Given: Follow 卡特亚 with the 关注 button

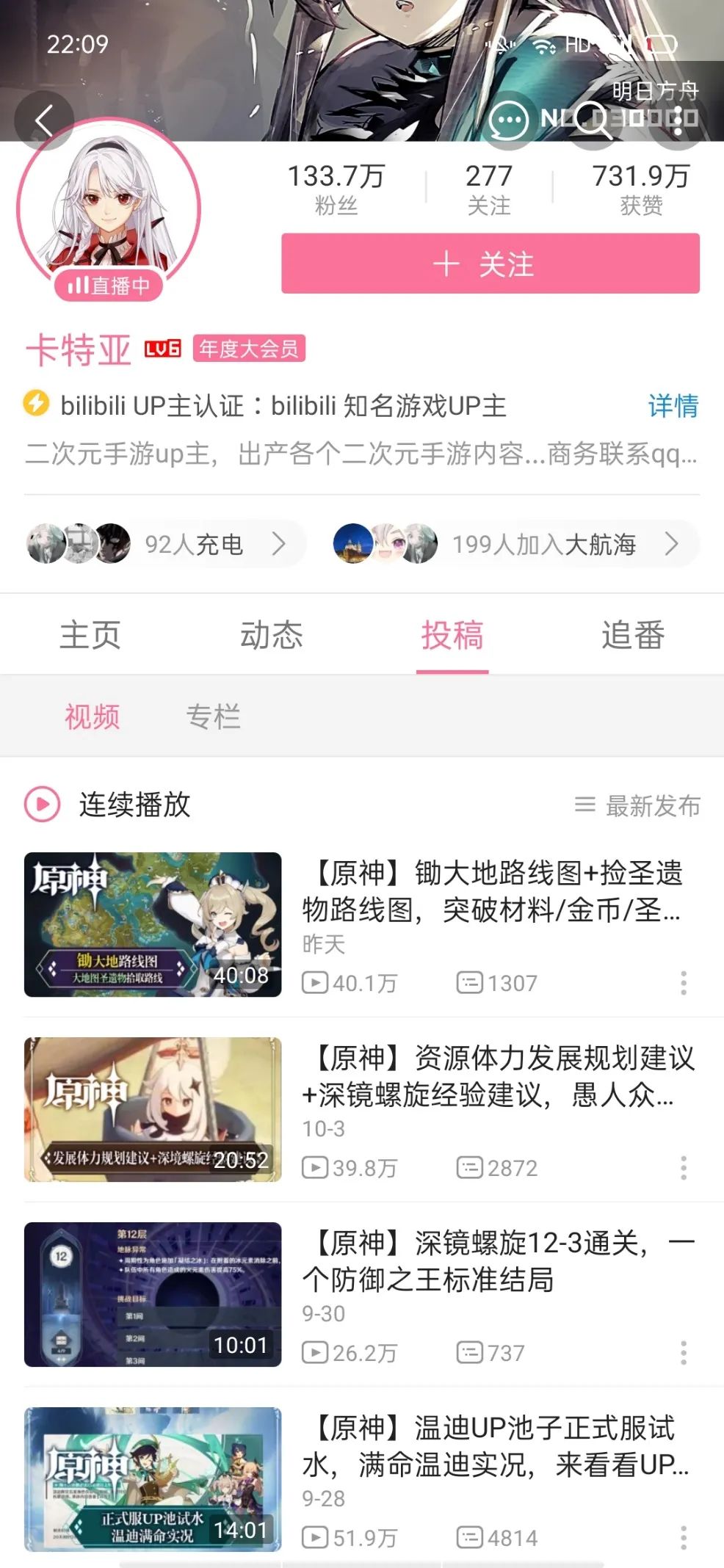Looking at the screenshot, I should tap(490, 264).
